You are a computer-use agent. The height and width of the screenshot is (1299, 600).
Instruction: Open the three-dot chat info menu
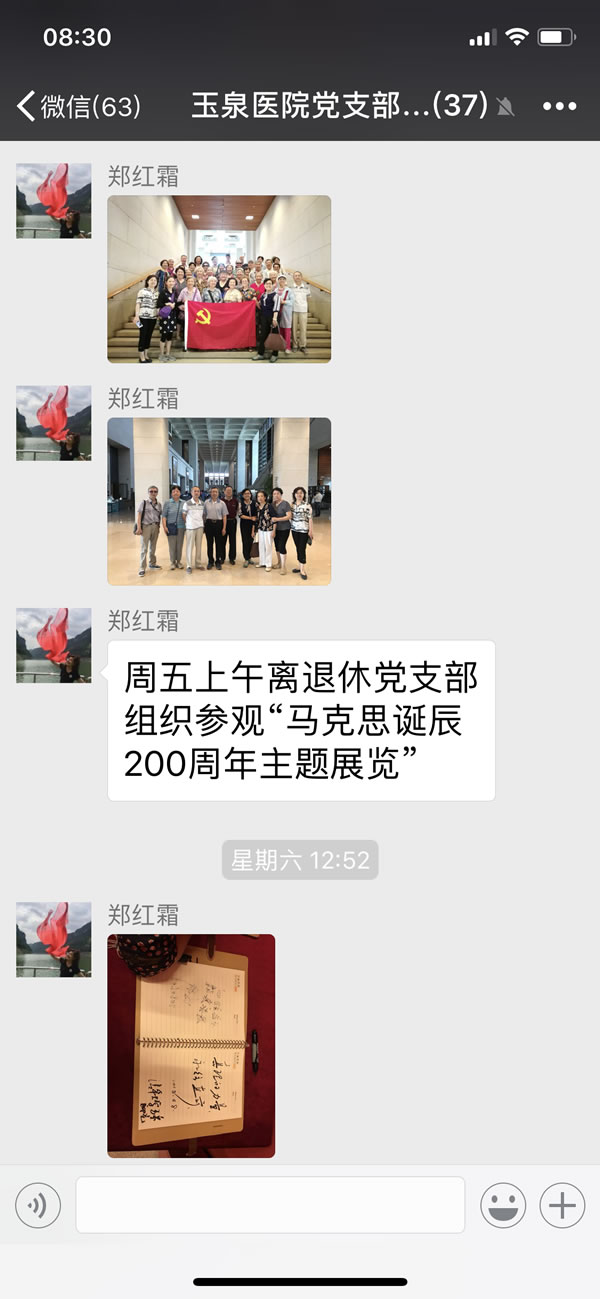click(x=559, y=106)
